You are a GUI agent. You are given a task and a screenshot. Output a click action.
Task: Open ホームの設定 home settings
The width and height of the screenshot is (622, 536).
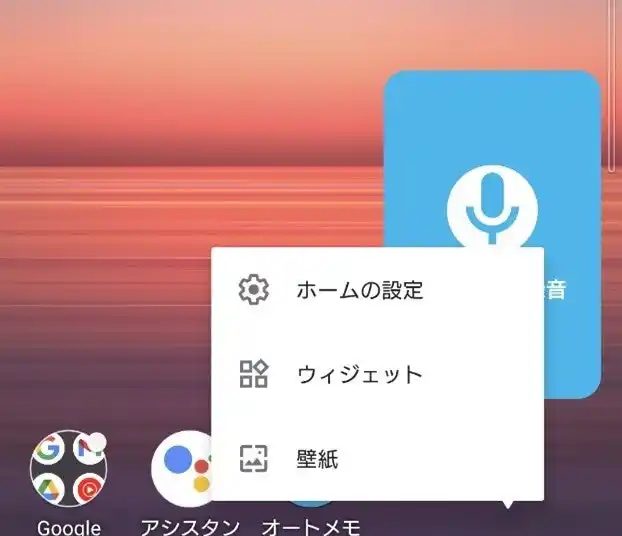tap(360, 291)
